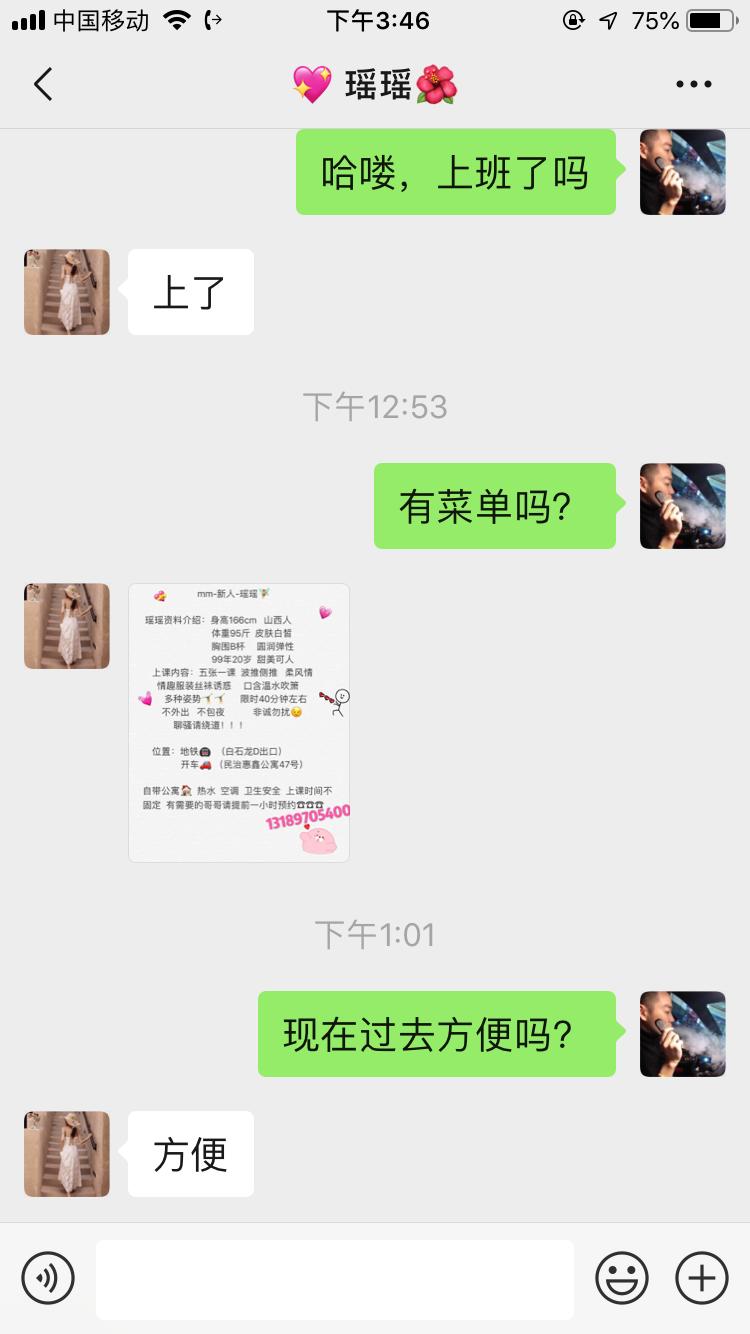
Task: Open the image message in the chat
Action: 239,722
